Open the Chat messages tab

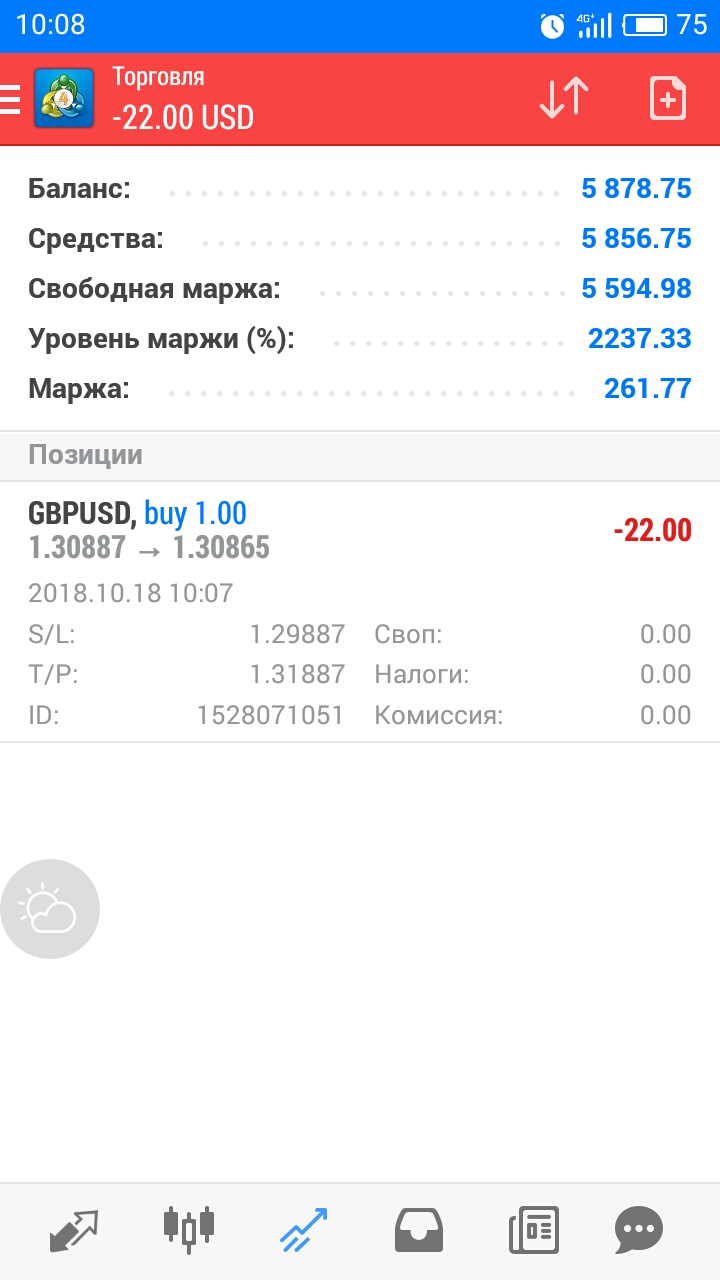[639, 1230]
